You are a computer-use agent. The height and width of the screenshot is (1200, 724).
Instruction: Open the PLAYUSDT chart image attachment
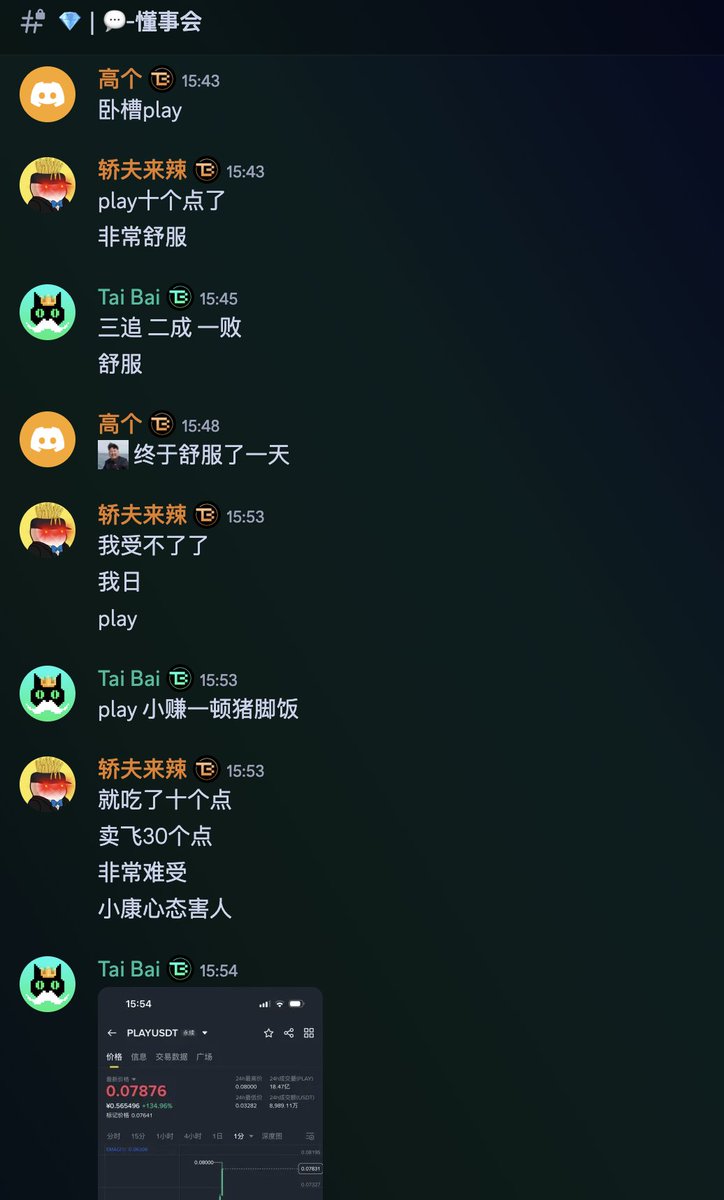210,1093
